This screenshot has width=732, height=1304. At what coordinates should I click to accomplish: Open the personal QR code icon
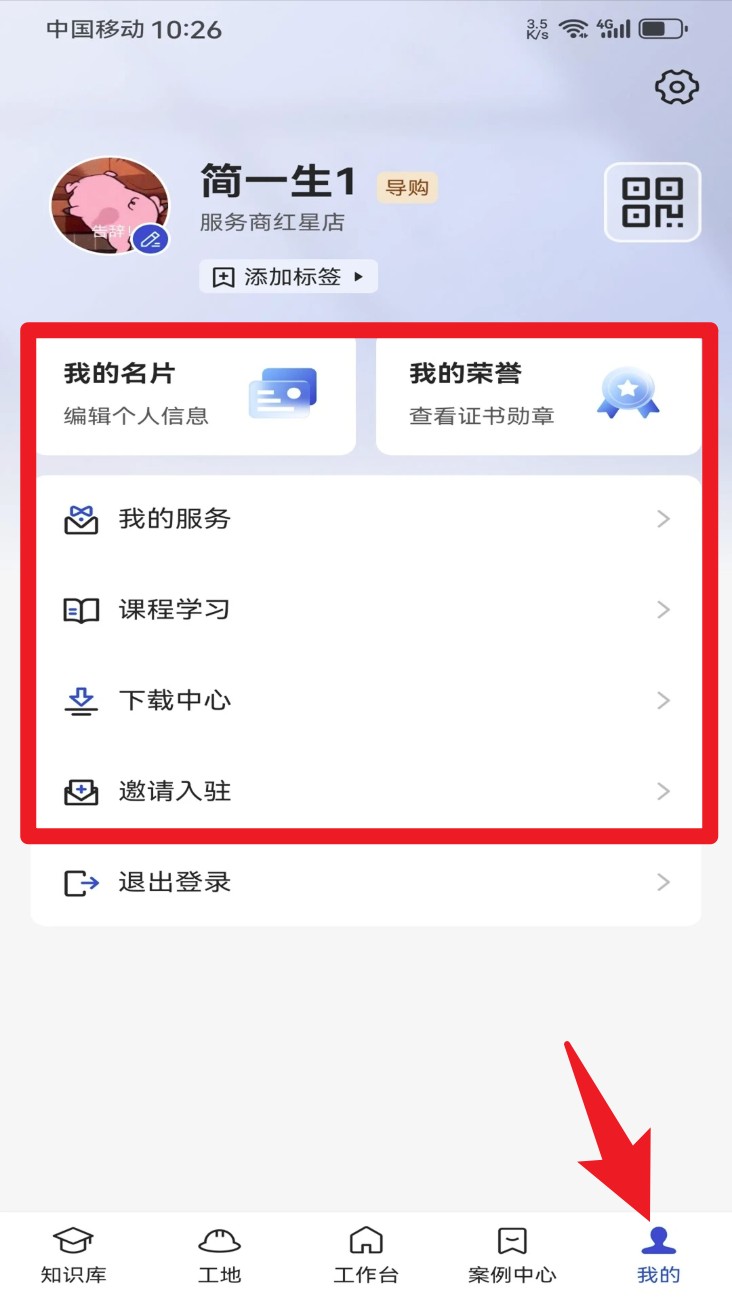coord(652,202)
